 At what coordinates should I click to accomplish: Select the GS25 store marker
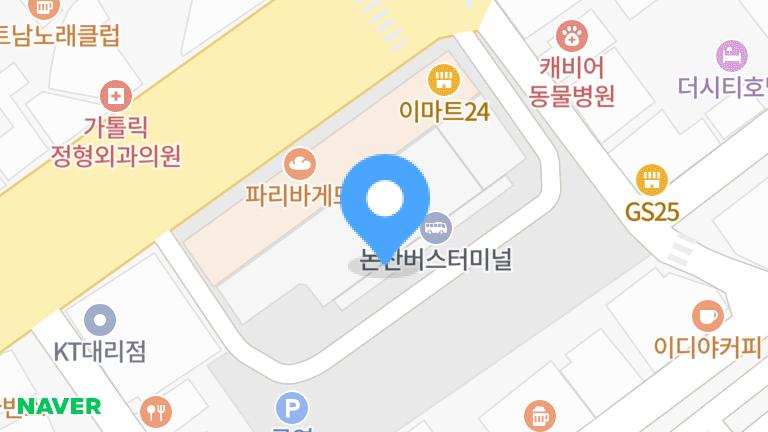[x=651, y=180]
